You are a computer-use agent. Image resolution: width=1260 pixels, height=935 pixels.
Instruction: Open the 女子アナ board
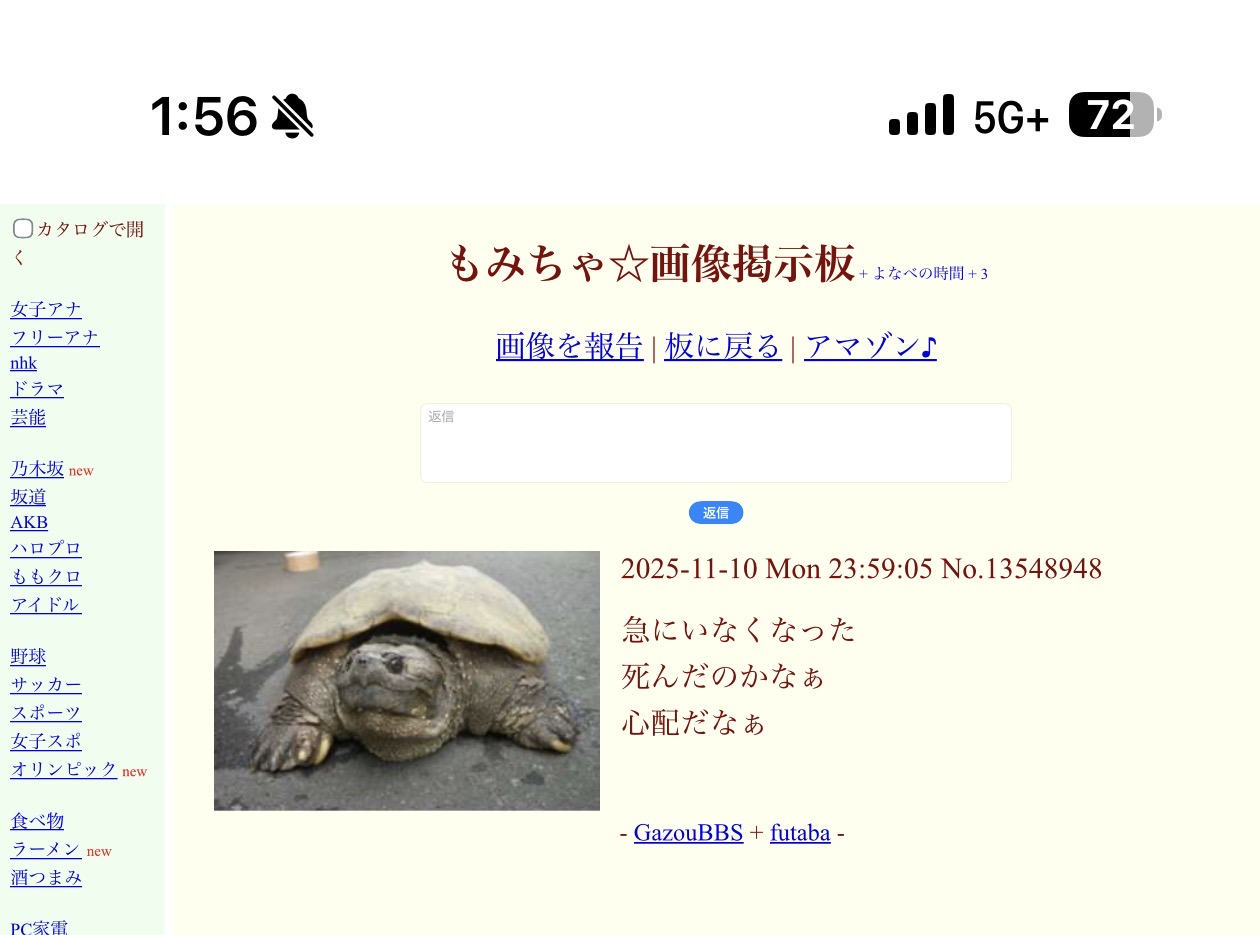[46, 310]
